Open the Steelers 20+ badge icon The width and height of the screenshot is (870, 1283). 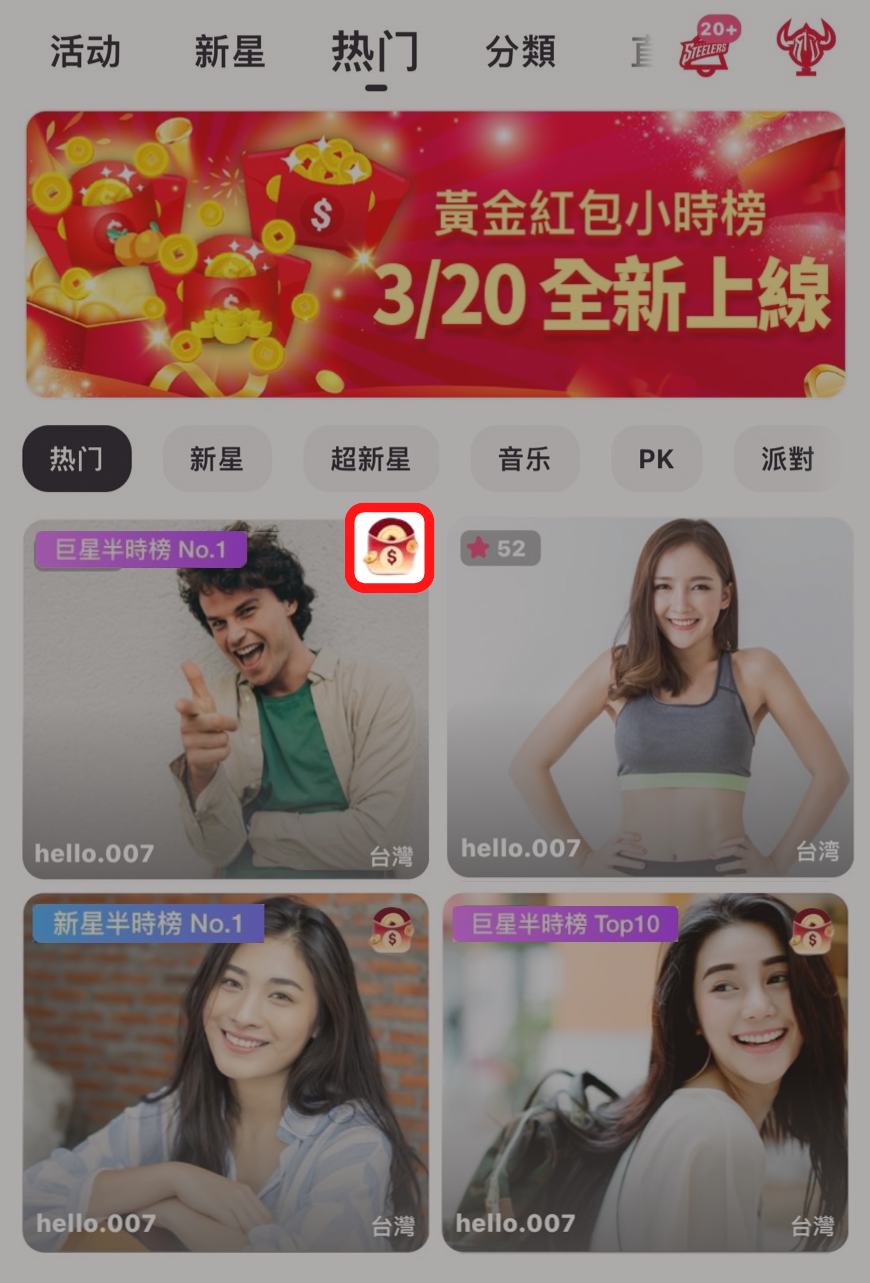click(709, 46)
